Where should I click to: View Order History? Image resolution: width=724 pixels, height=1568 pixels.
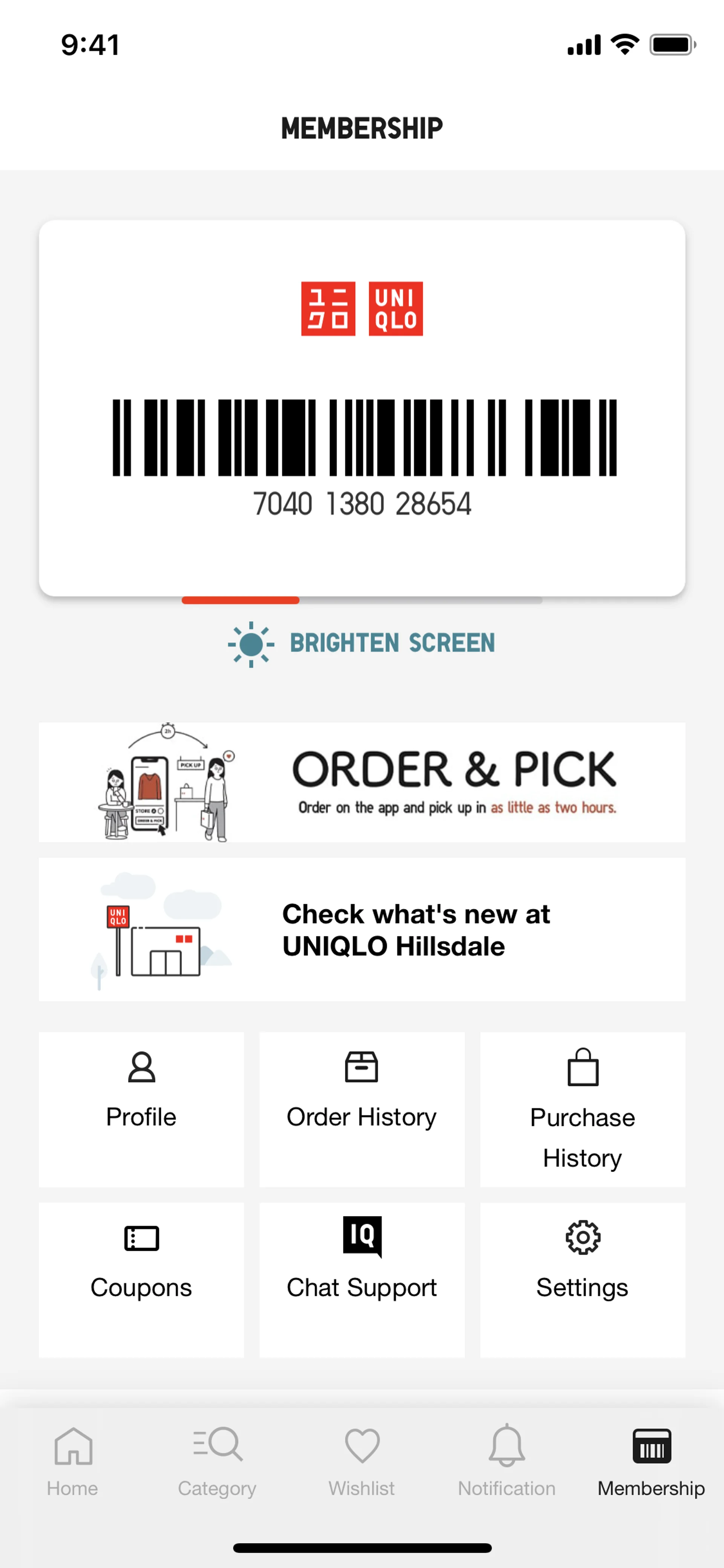(361, 1109)
